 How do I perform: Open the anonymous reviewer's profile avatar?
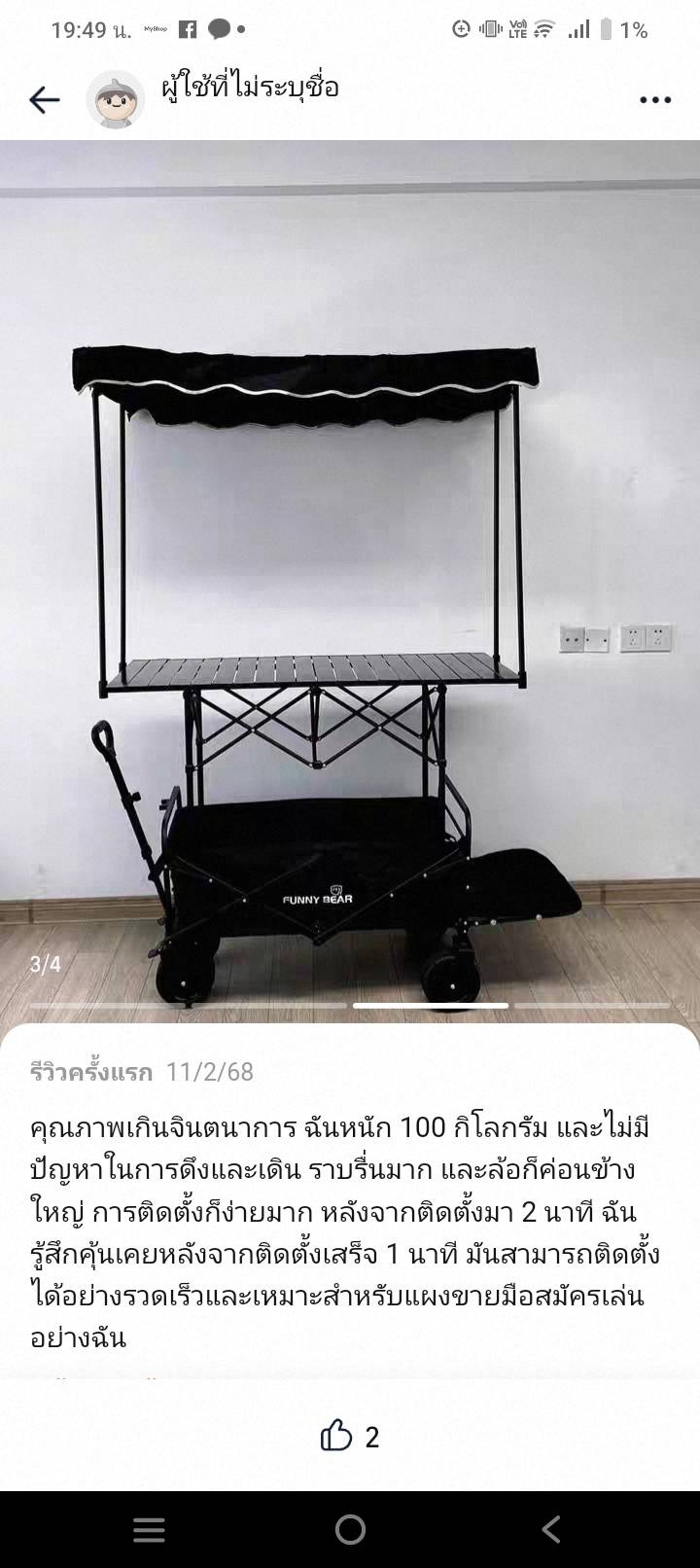pos(116,99)
